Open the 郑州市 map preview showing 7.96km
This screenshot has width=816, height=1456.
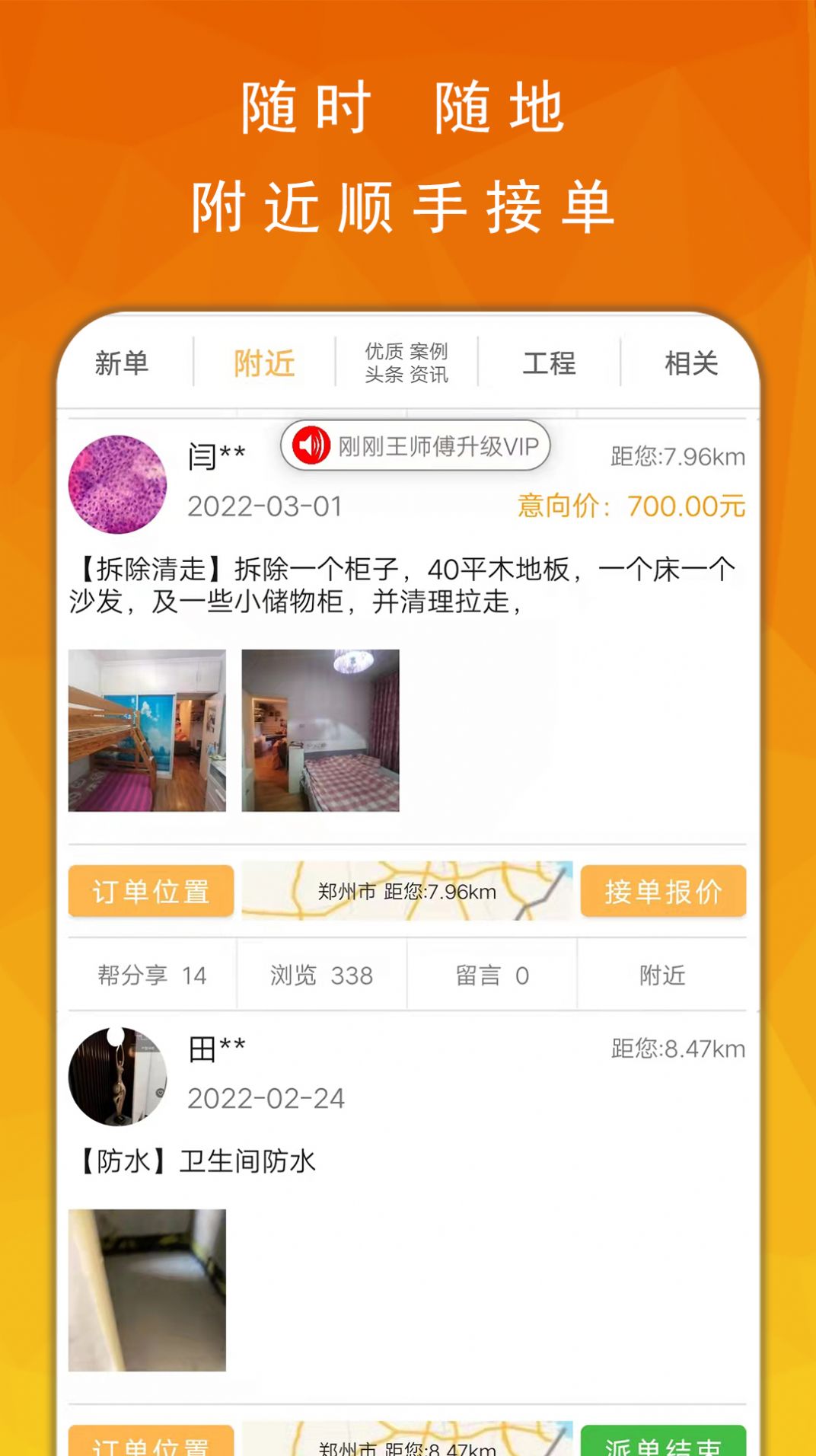pyautogui.click(x=406, y=891)
